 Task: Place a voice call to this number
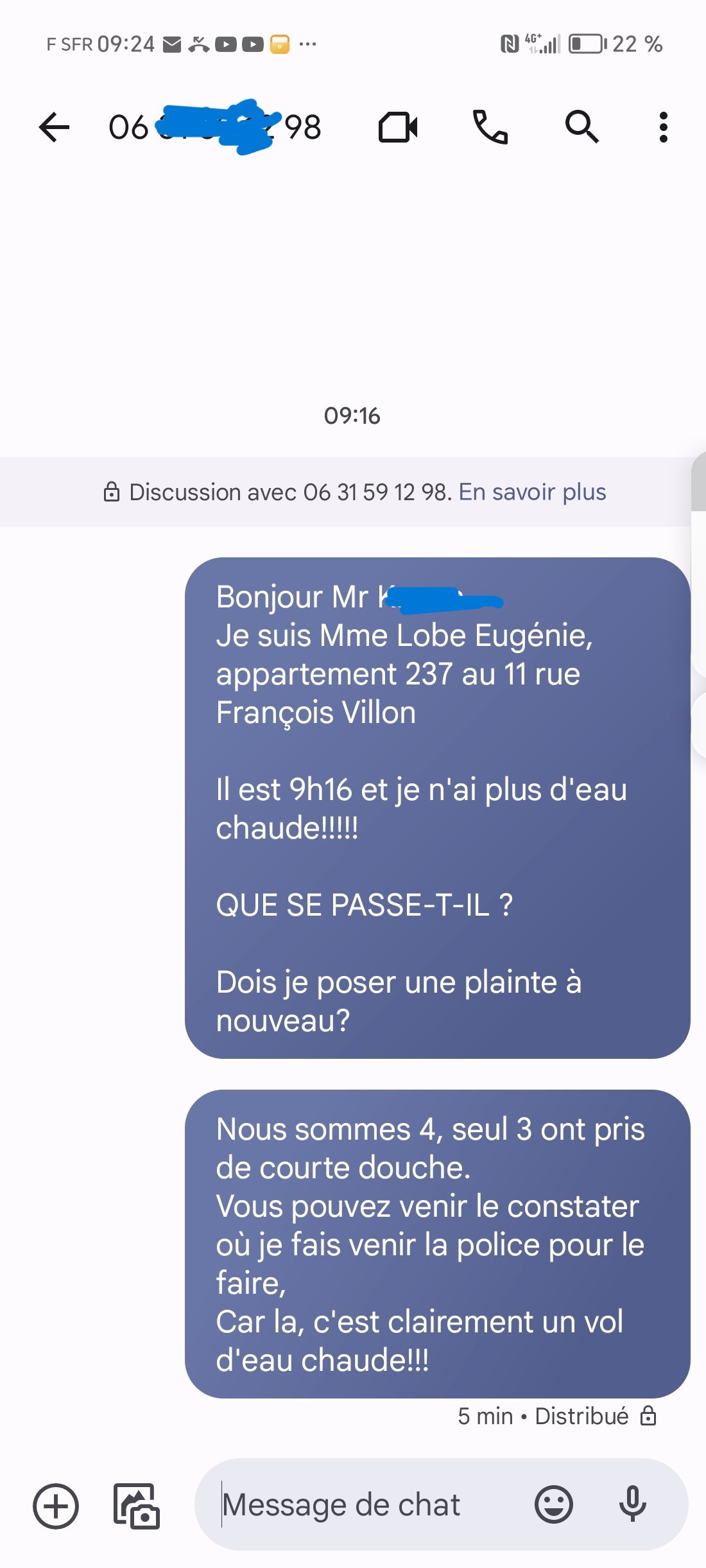click(490, 126)
